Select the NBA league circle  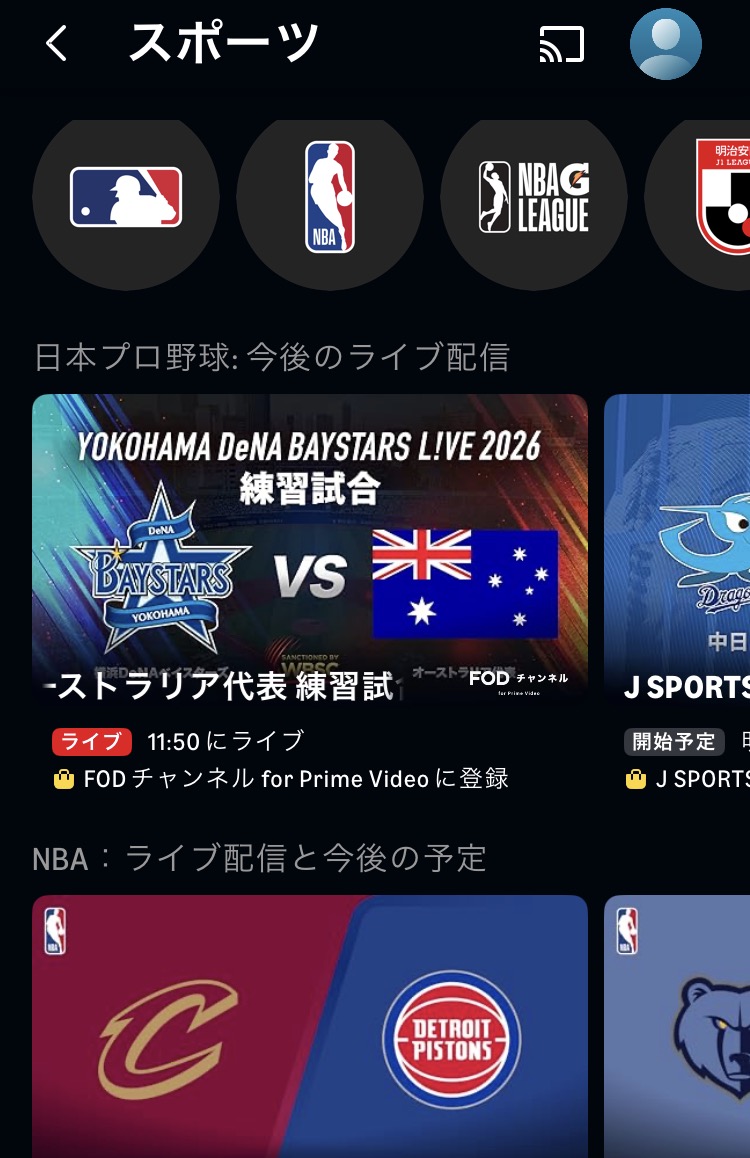coord(330,197)
